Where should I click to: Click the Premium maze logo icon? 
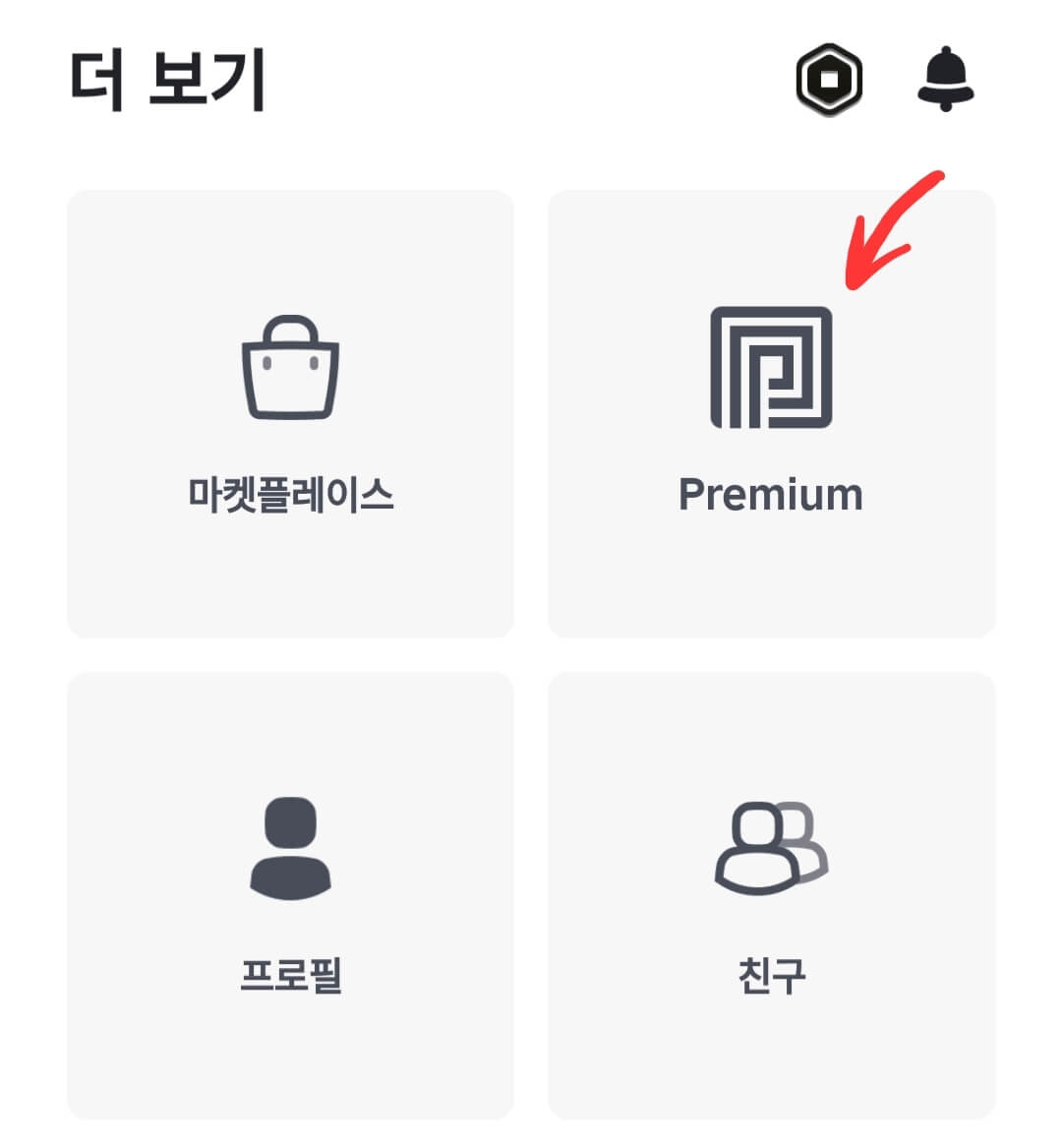coord(770,370)
